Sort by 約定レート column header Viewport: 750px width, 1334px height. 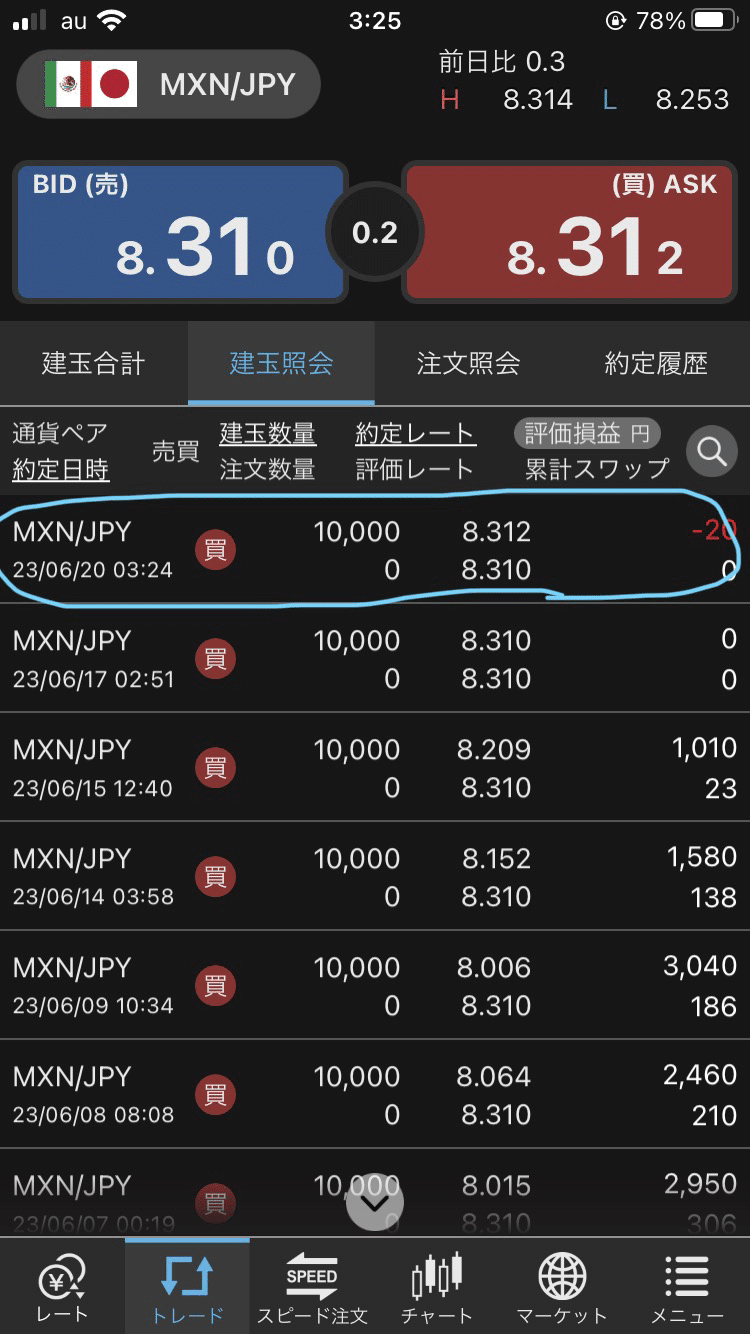coord(415,434)
